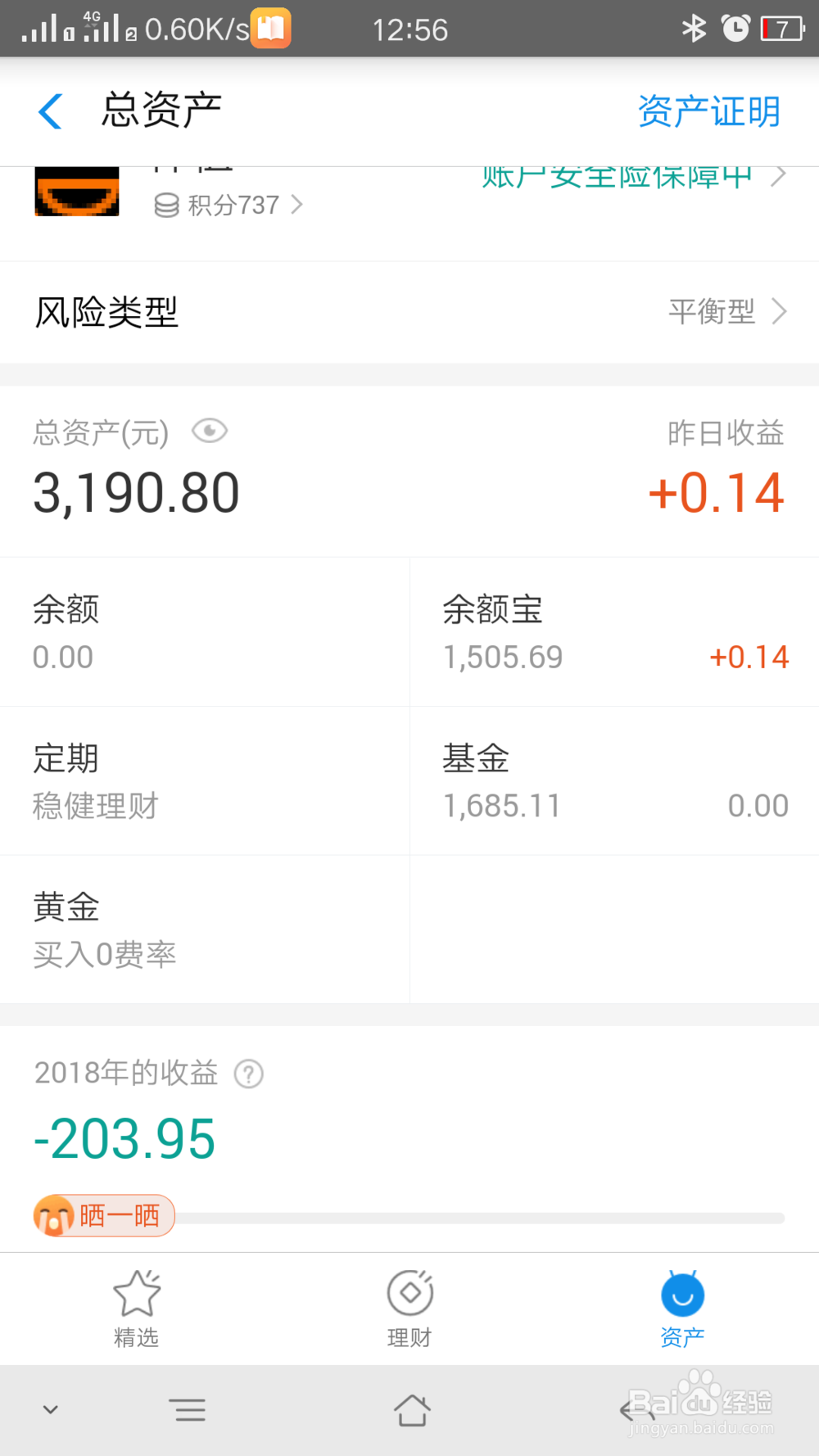
Task: Open 余额 balance card
Action: point(205,632)
